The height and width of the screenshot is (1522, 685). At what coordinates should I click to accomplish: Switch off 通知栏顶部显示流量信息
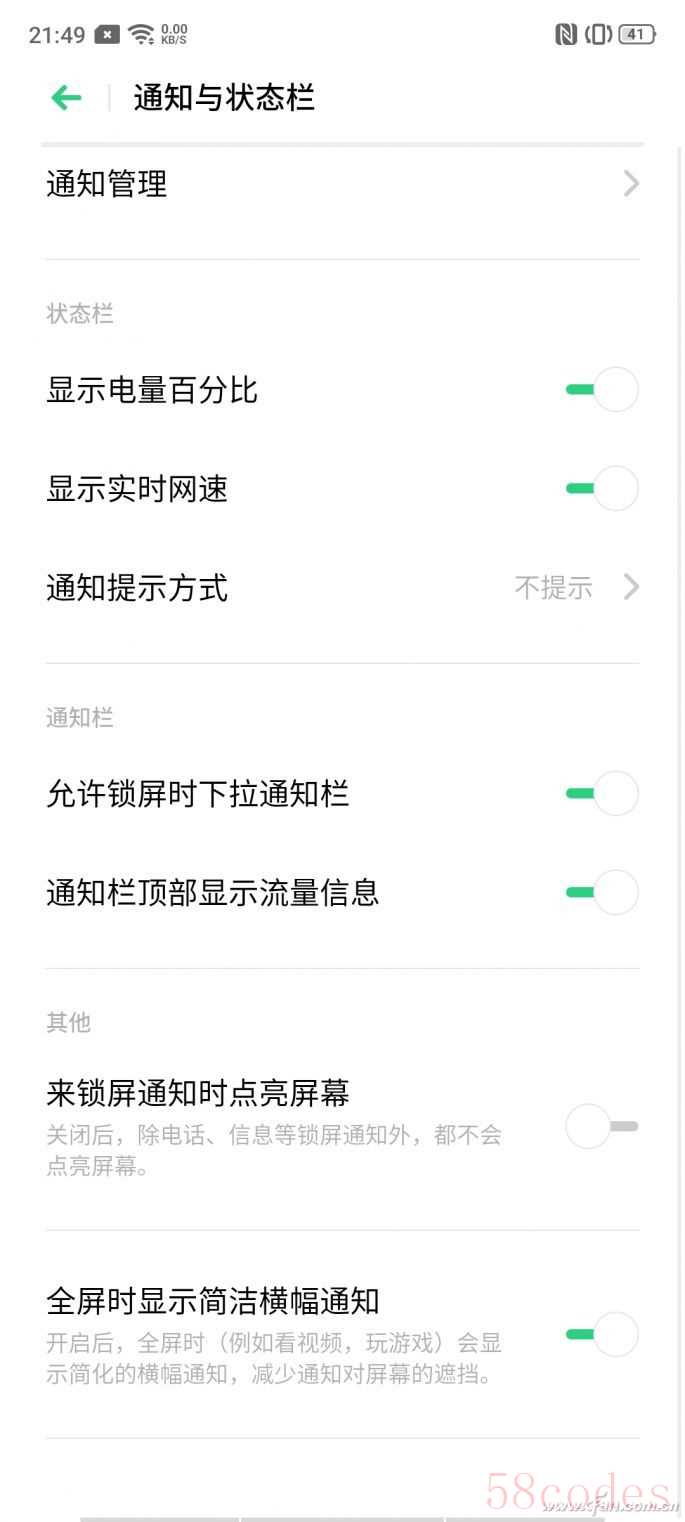pyautogui.click(x=602, y=892)
